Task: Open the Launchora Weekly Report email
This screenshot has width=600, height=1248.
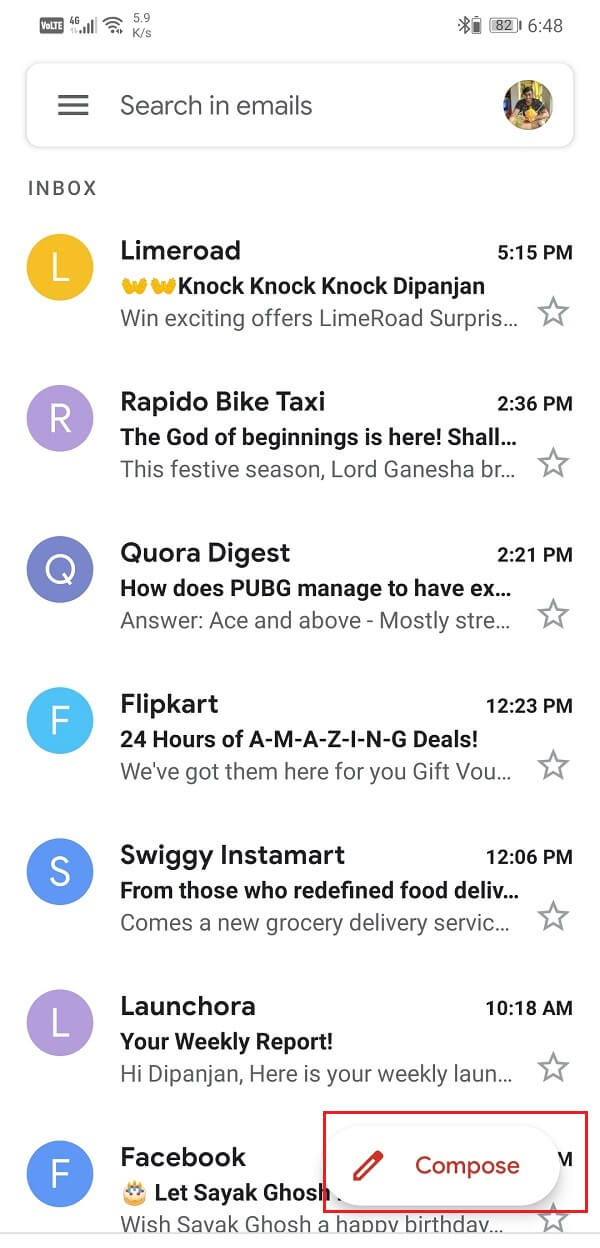Action: [300, 1039]
